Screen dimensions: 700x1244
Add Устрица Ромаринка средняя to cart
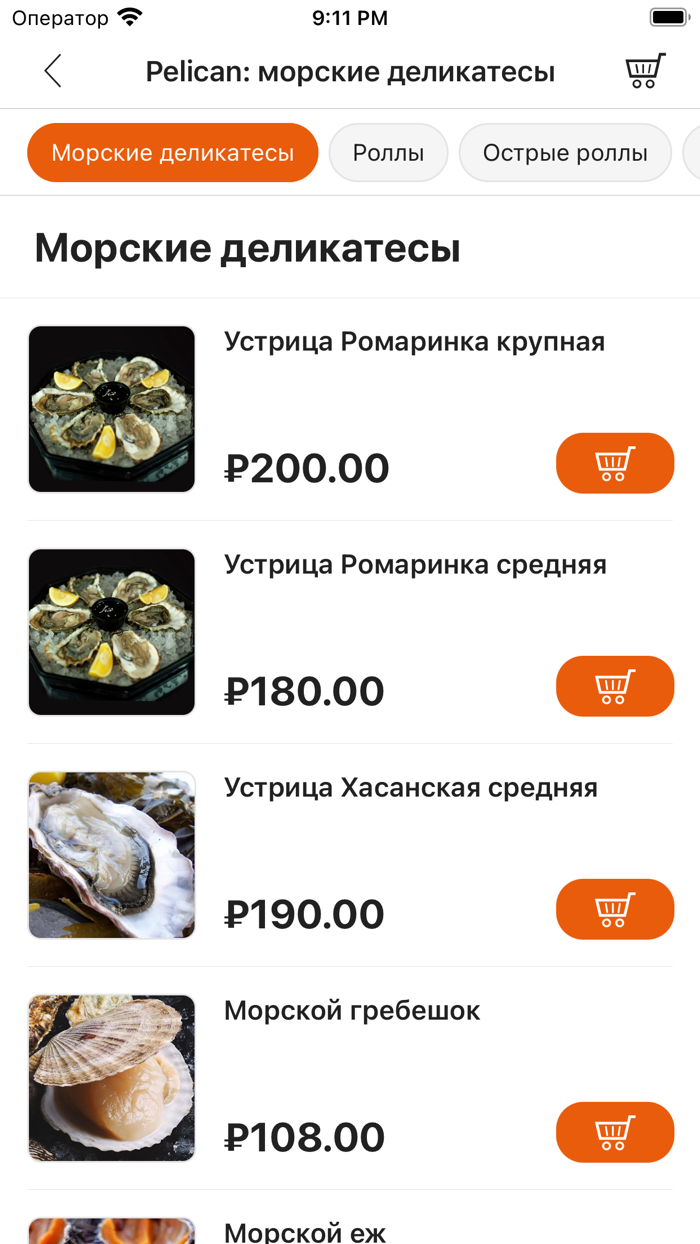pos(615,686)
